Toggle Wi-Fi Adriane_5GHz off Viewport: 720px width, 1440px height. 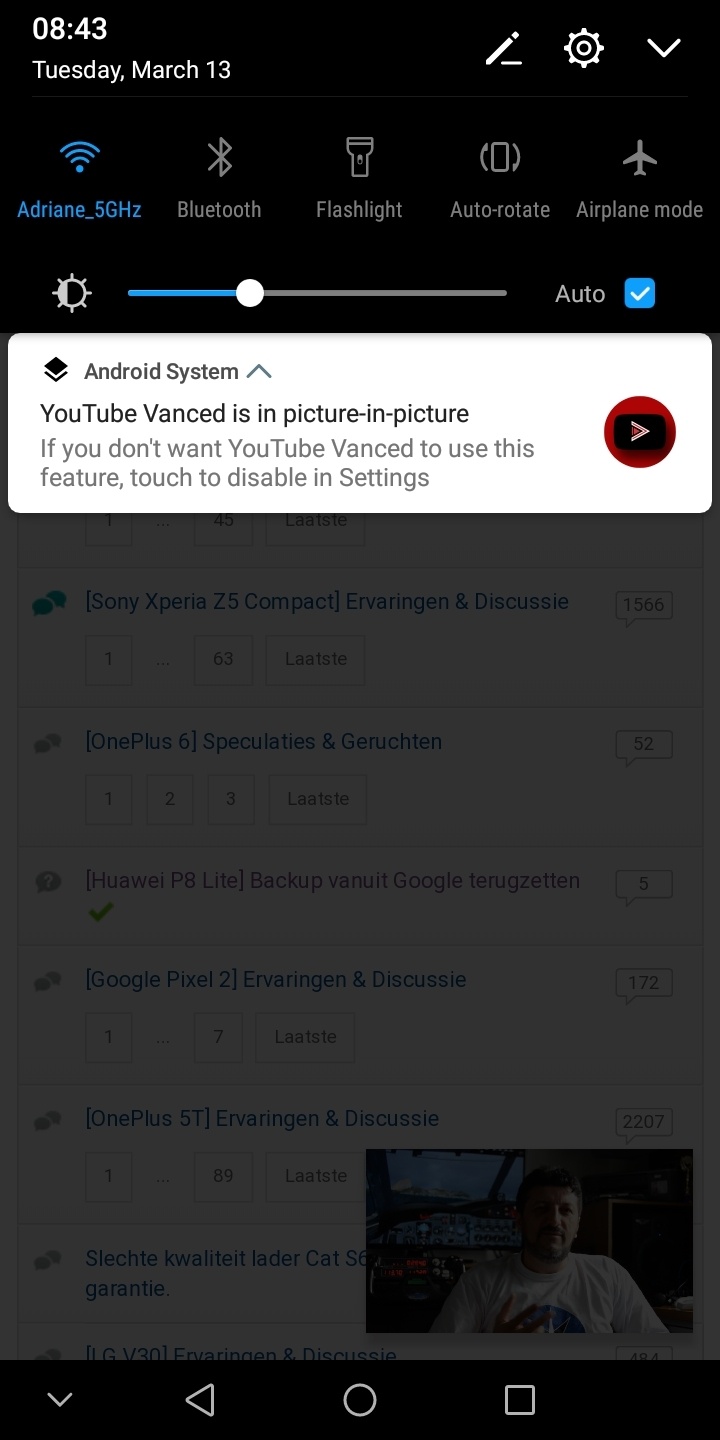(79, 158)
